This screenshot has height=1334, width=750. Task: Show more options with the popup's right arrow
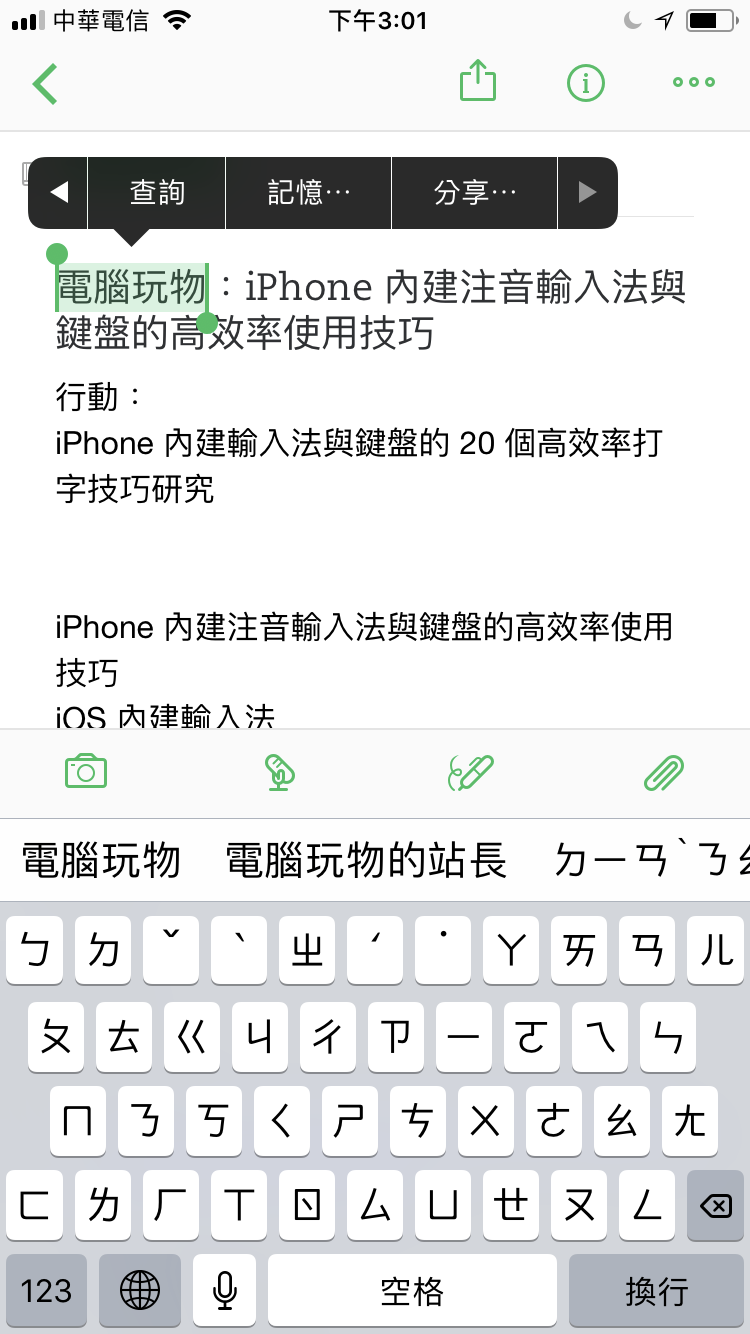tap(588, 193)
